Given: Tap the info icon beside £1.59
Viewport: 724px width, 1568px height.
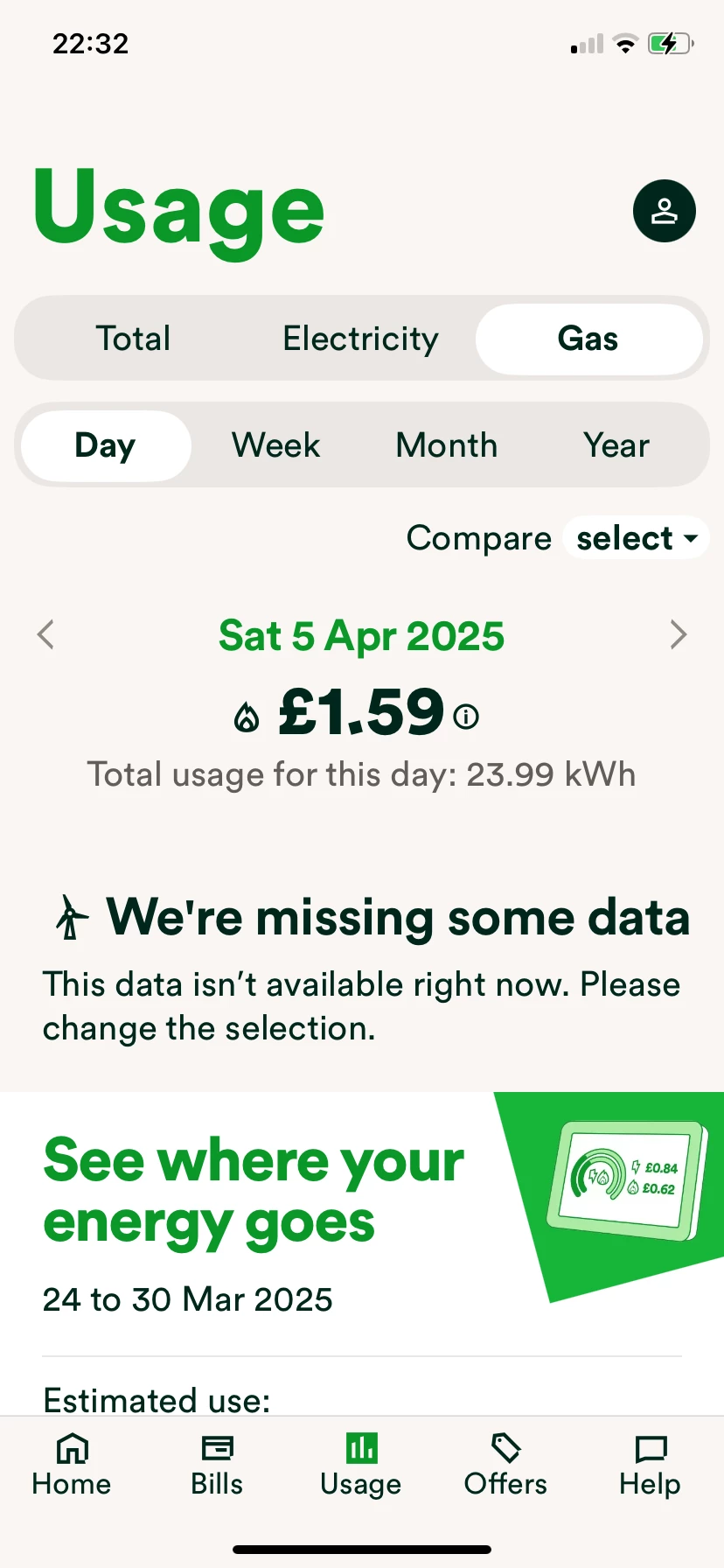Looking at the screenshot, I should click(x=466, y=717).
